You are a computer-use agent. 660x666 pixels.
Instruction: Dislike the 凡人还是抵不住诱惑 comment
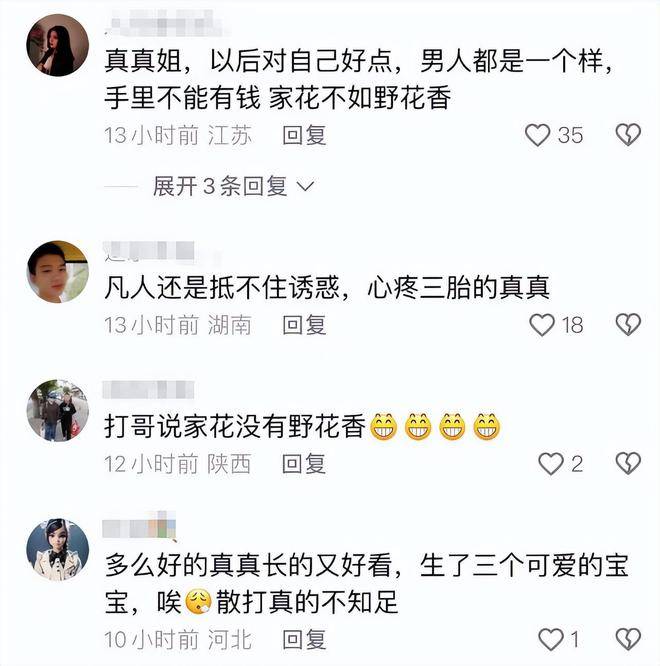click(628, 324)
